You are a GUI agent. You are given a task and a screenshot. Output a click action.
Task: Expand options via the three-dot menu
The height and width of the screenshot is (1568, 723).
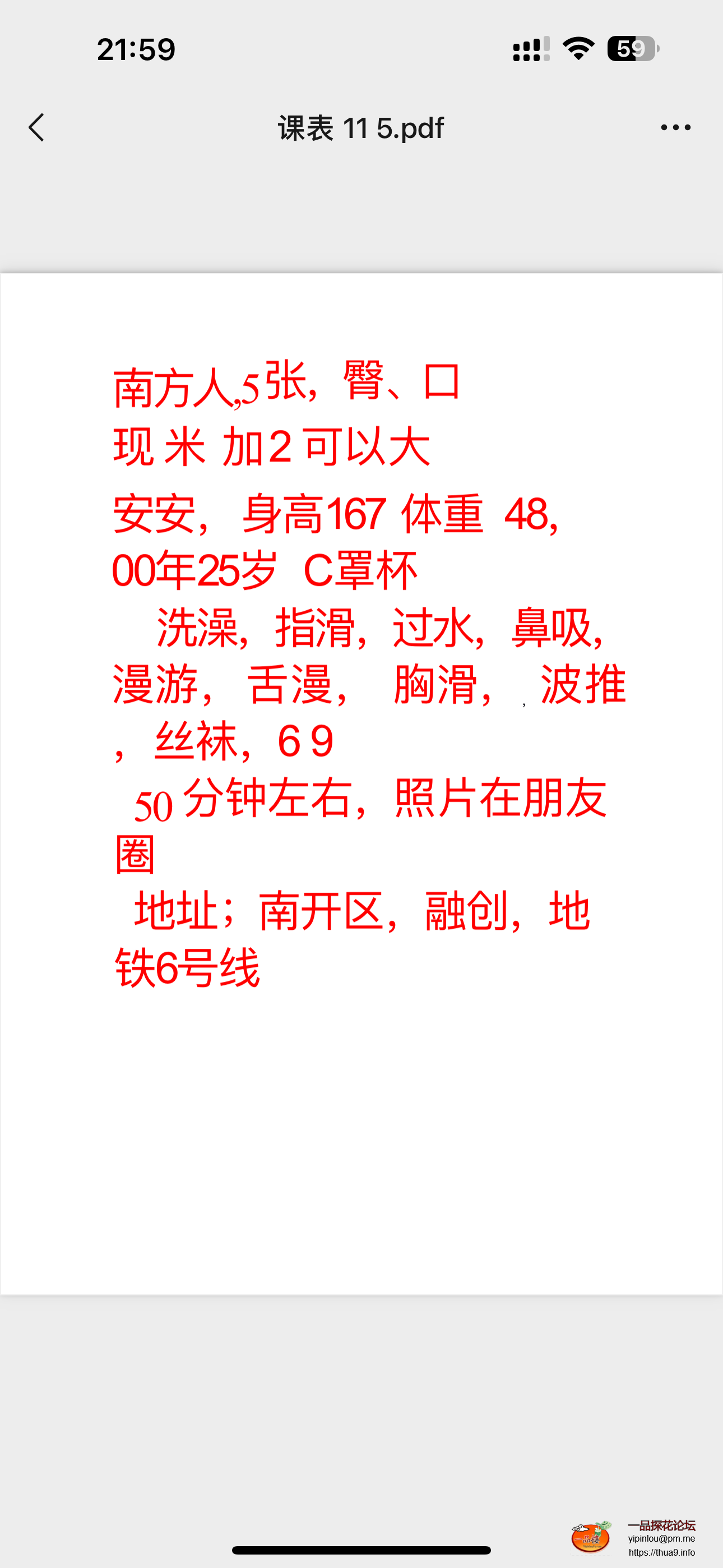point(675,127)
